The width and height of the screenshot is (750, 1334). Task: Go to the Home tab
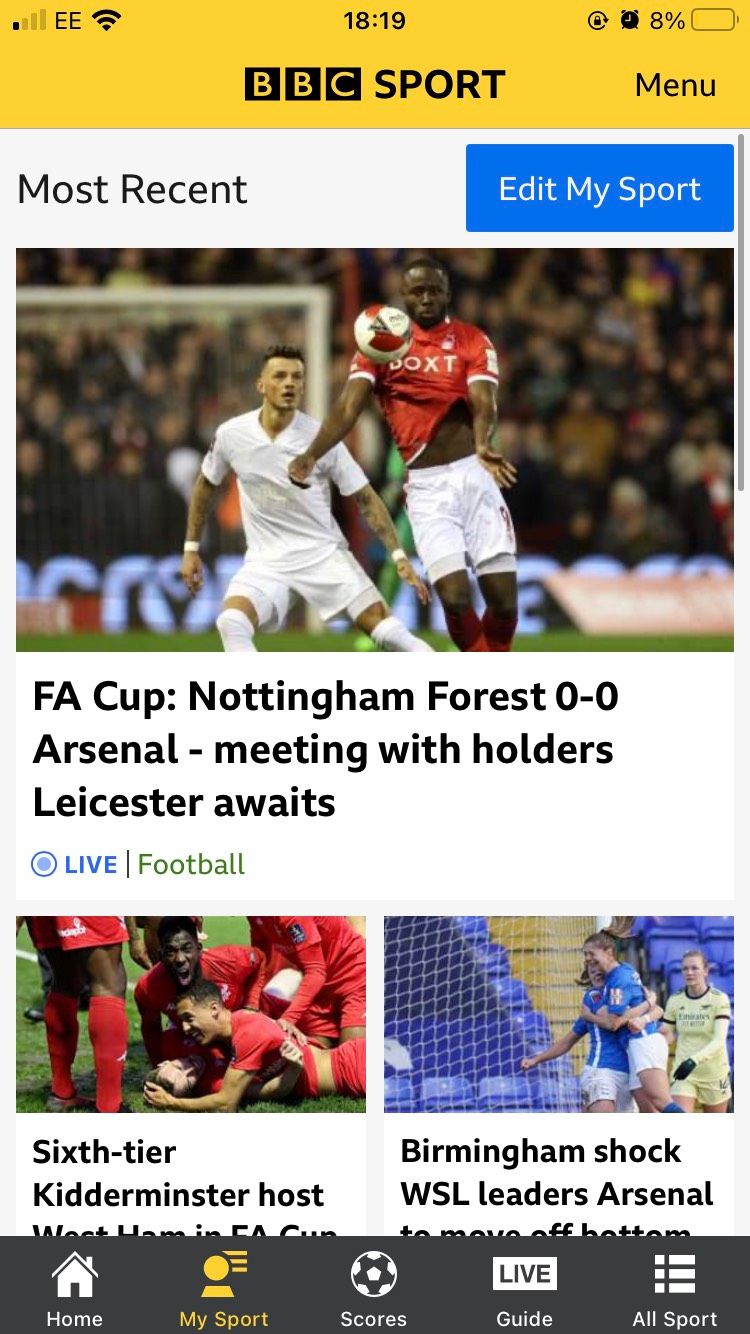click(x=75, y=1290)
